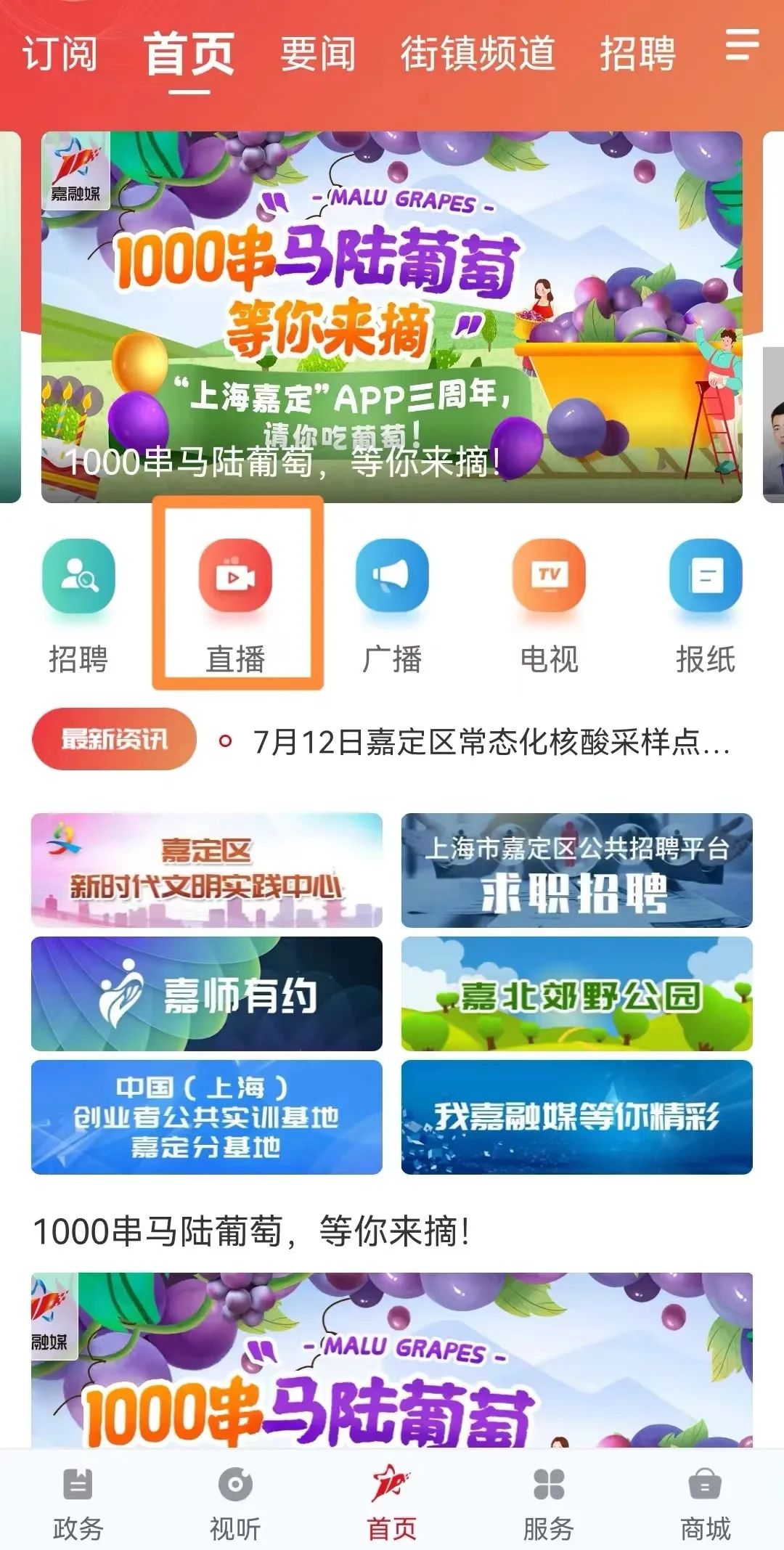Viewport: 784px width, 1550px height.
Task: Open the 街镇频道 tab
Action: coord(478,54)
